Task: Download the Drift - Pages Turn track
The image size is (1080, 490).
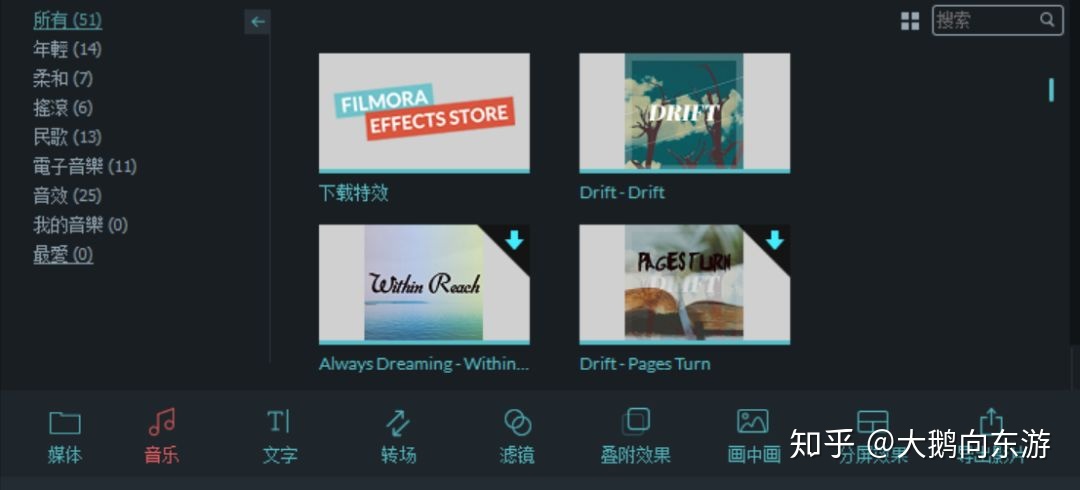Action: point(774,240)
